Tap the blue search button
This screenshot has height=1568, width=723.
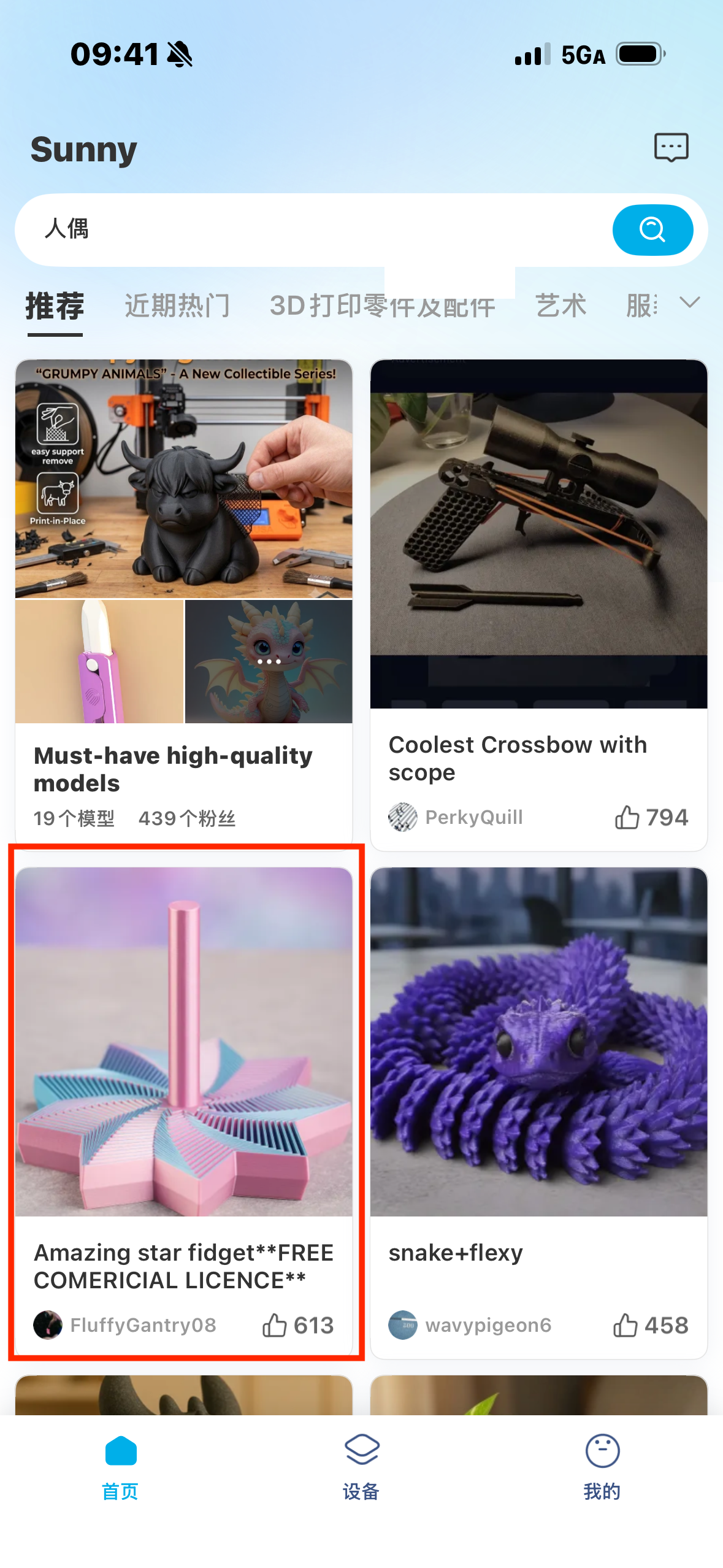coord(652,230)
